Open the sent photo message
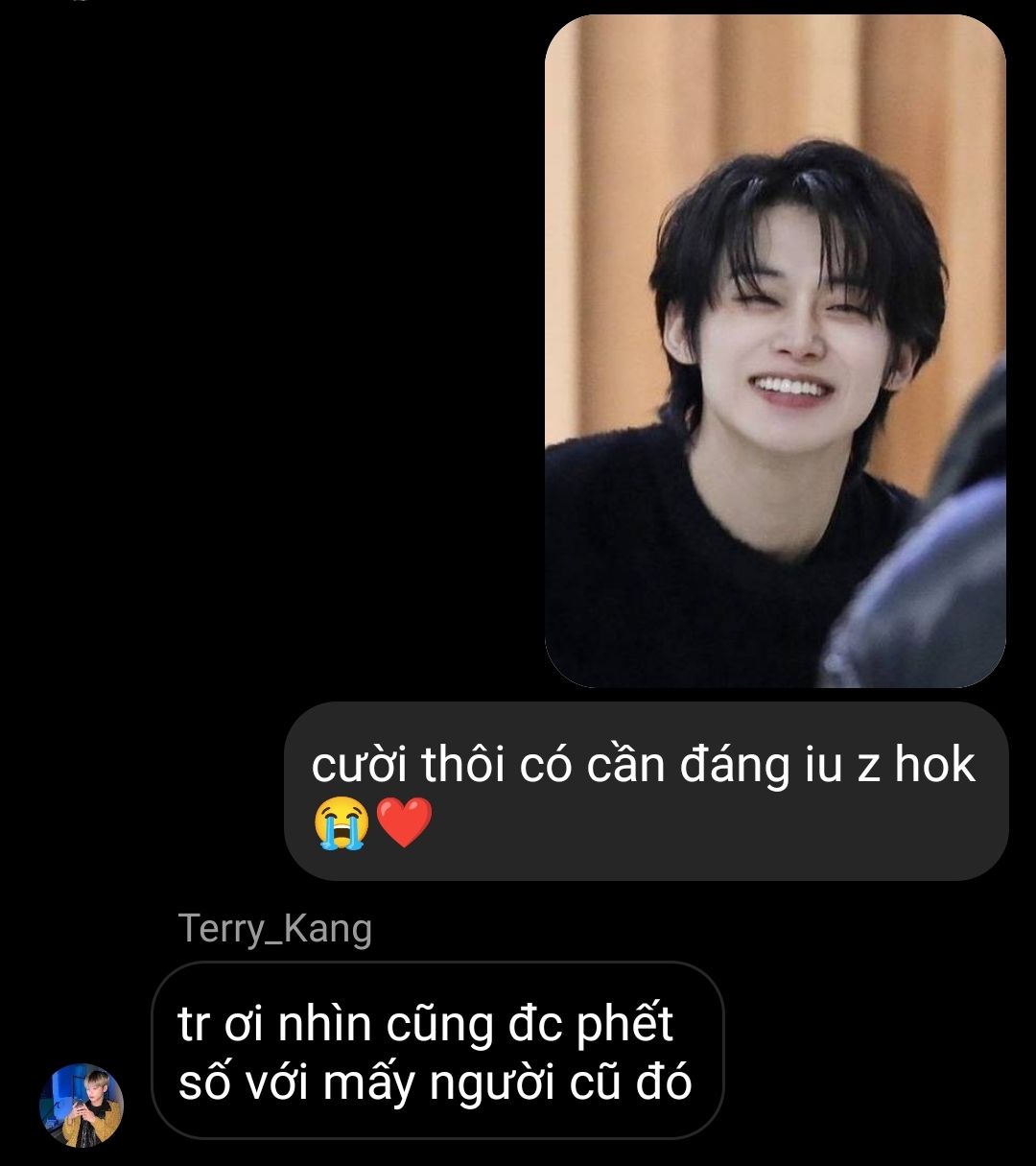The height and width of the screenshot is (1166, 1036). [775, 350]
